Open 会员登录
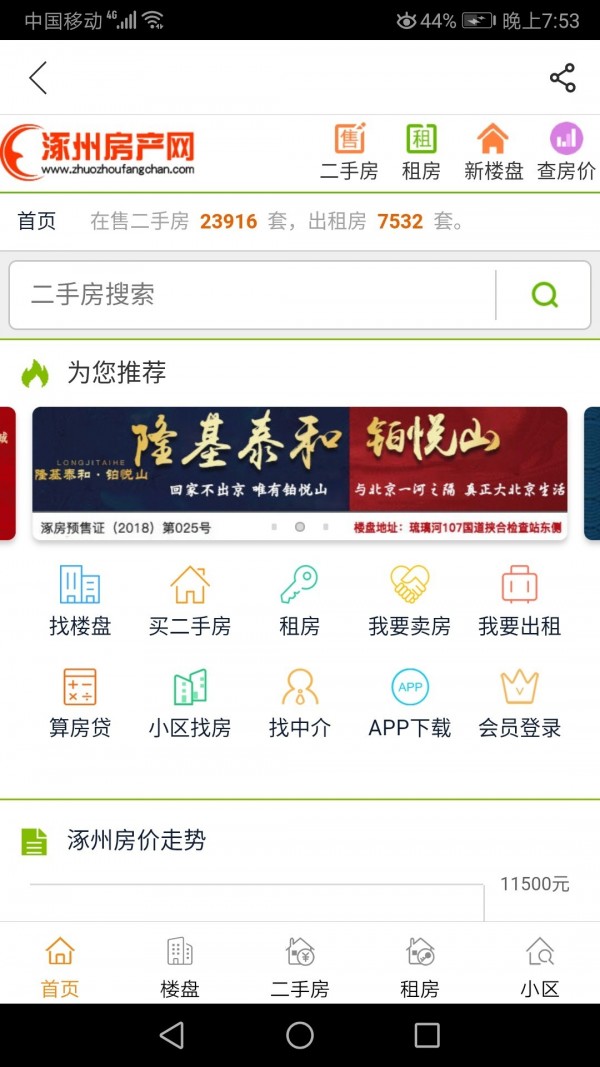The width and height of the screenshot is (600, 1067). coord(519,703)
